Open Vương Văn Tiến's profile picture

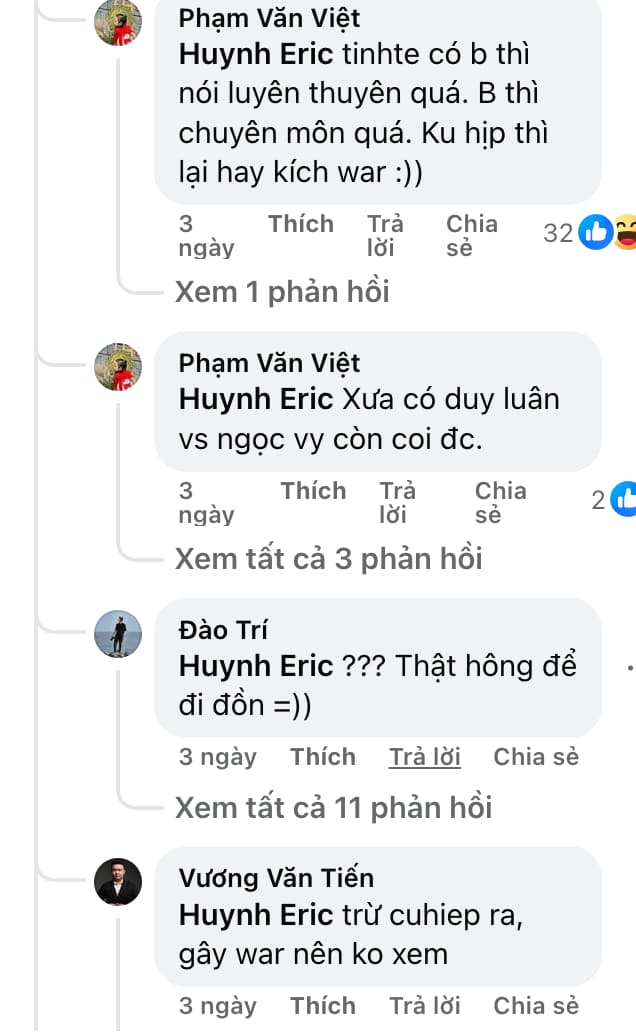point(118,882)
